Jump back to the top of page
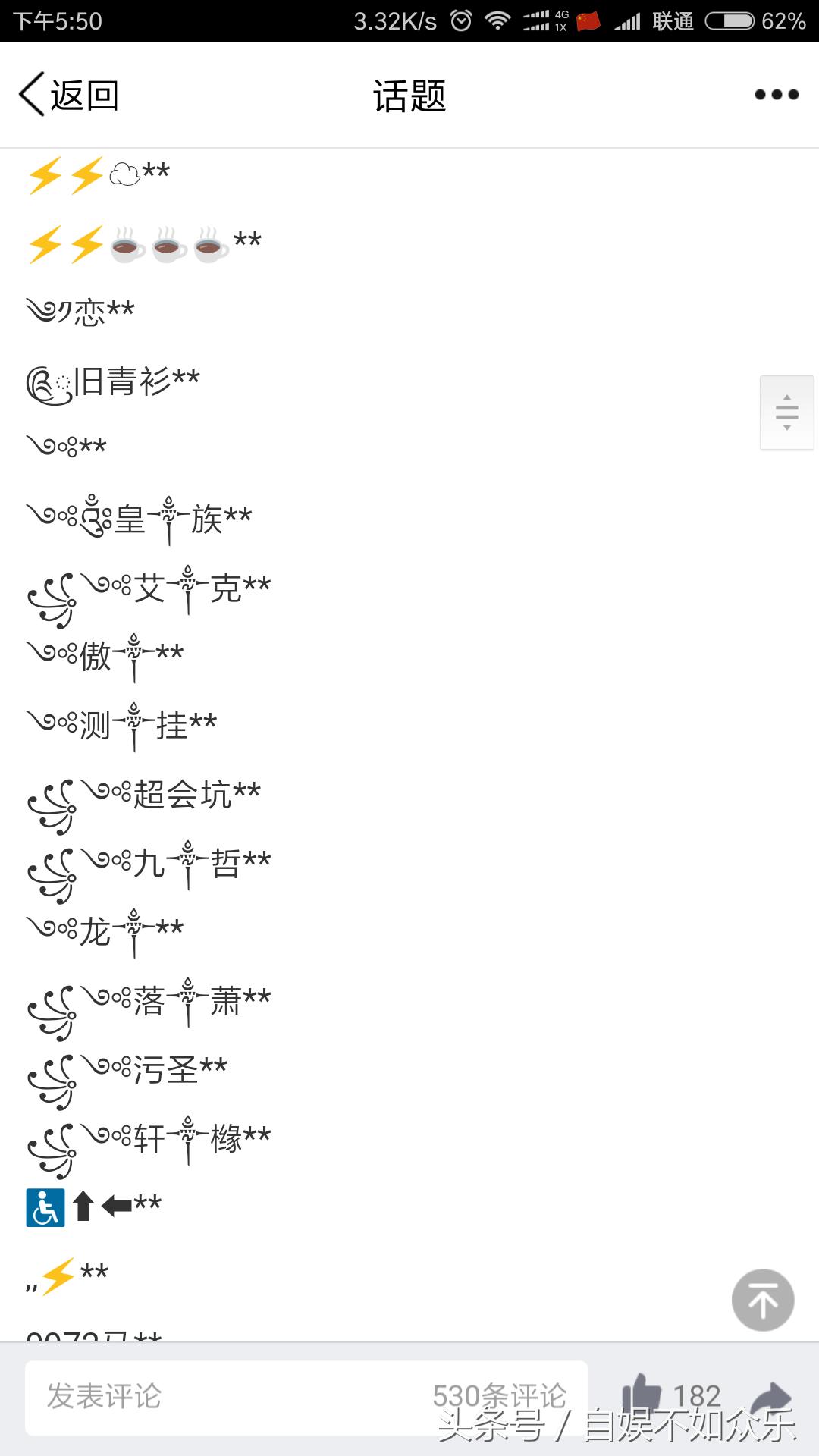Viewport: 819px width, 1456px height. (762, 1300)
